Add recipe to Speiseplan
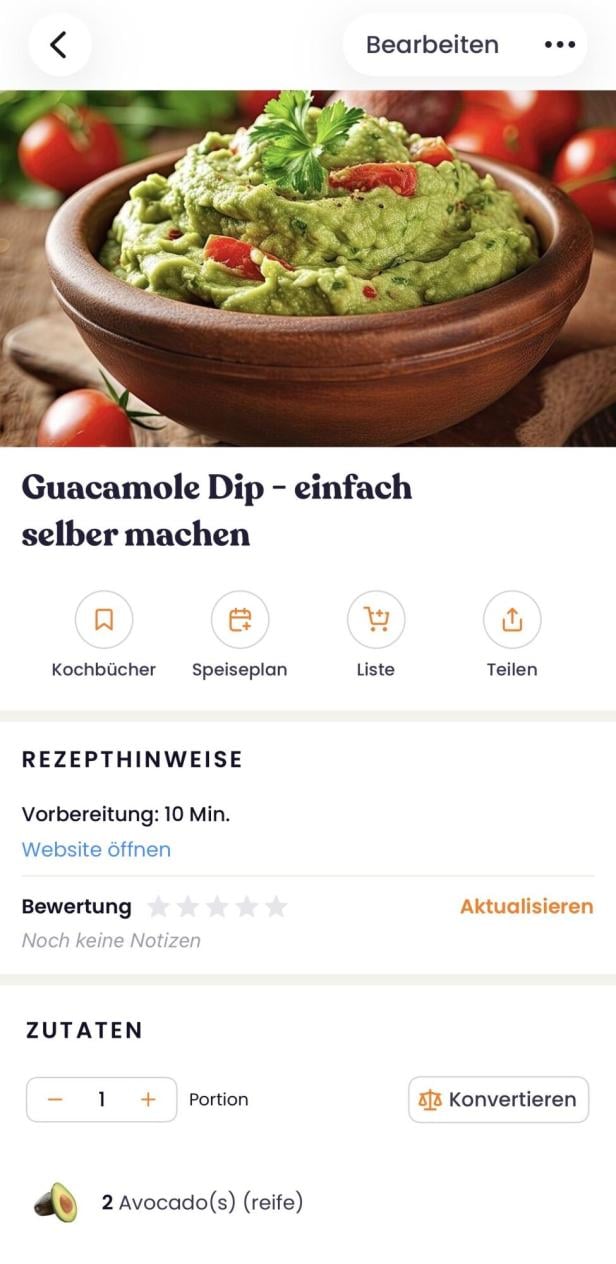This screenshot has height=1264, width=616. click(240, 620)
